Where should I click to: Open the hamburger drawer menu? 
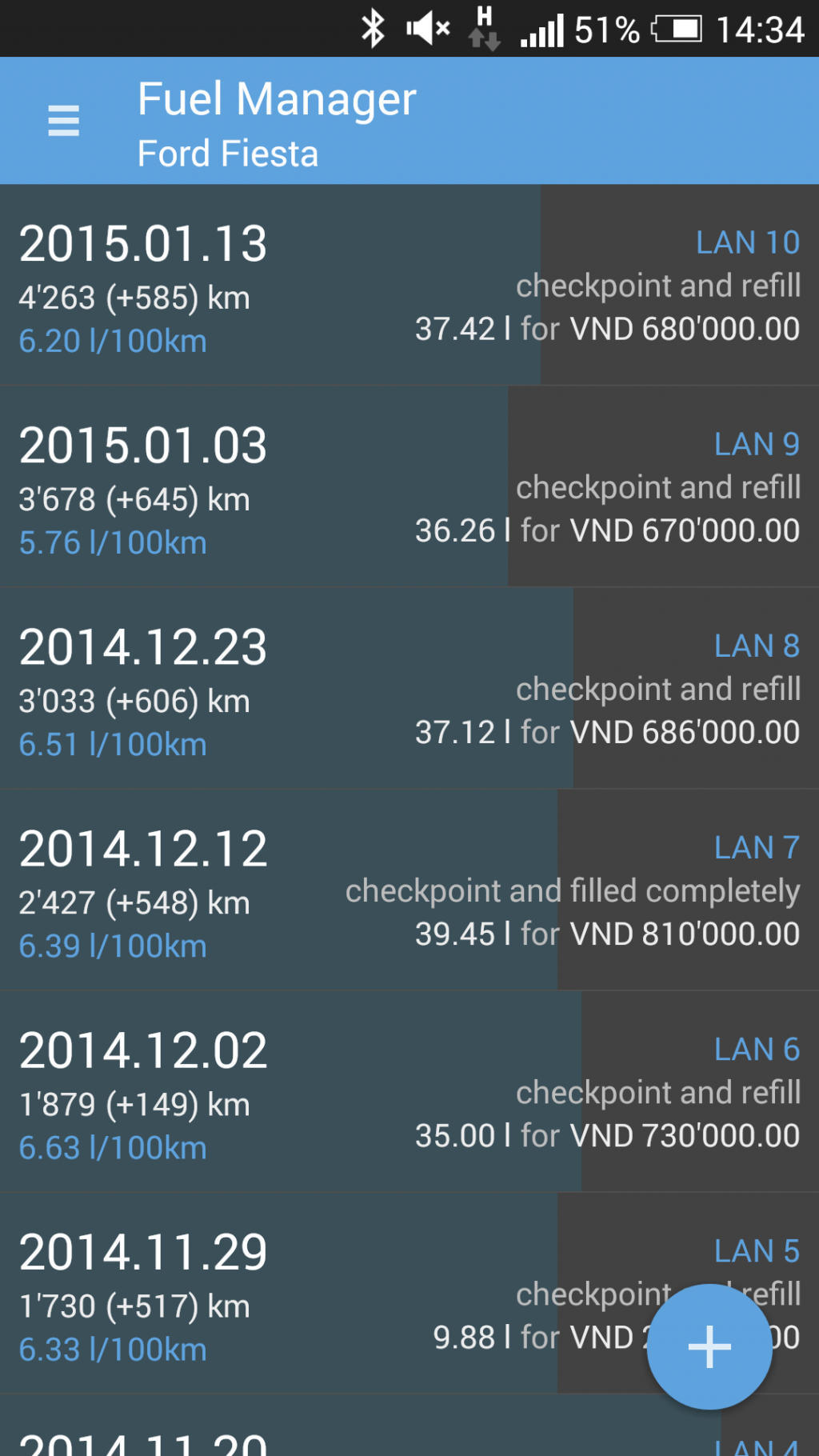pyautogui.click(x=63, y=121)
